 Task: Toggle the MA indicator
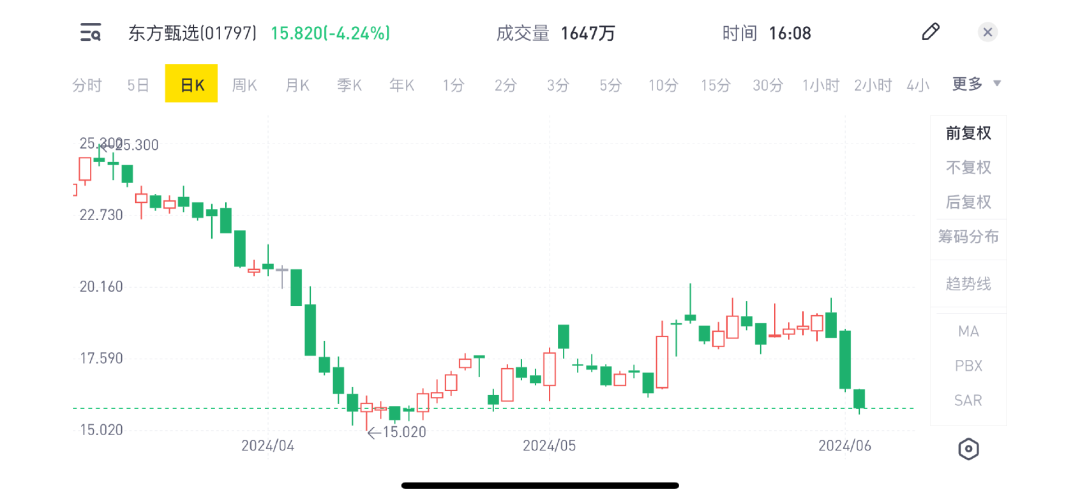coord(968,331)
